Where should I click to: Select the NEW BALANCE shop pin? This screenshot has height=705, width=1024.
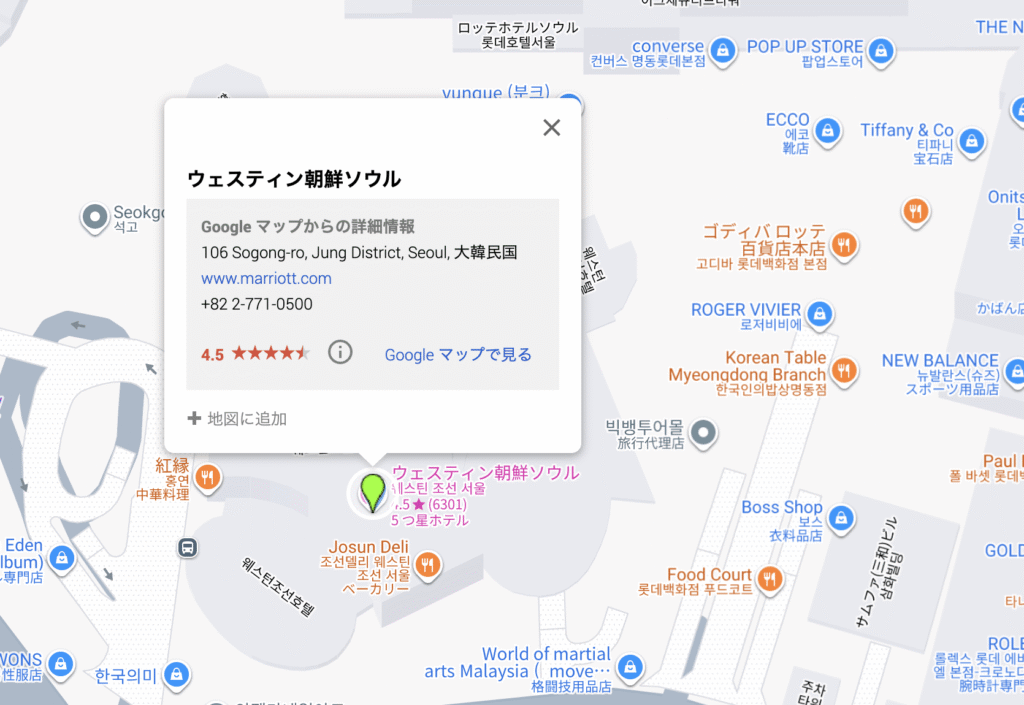click(1013, 372)
